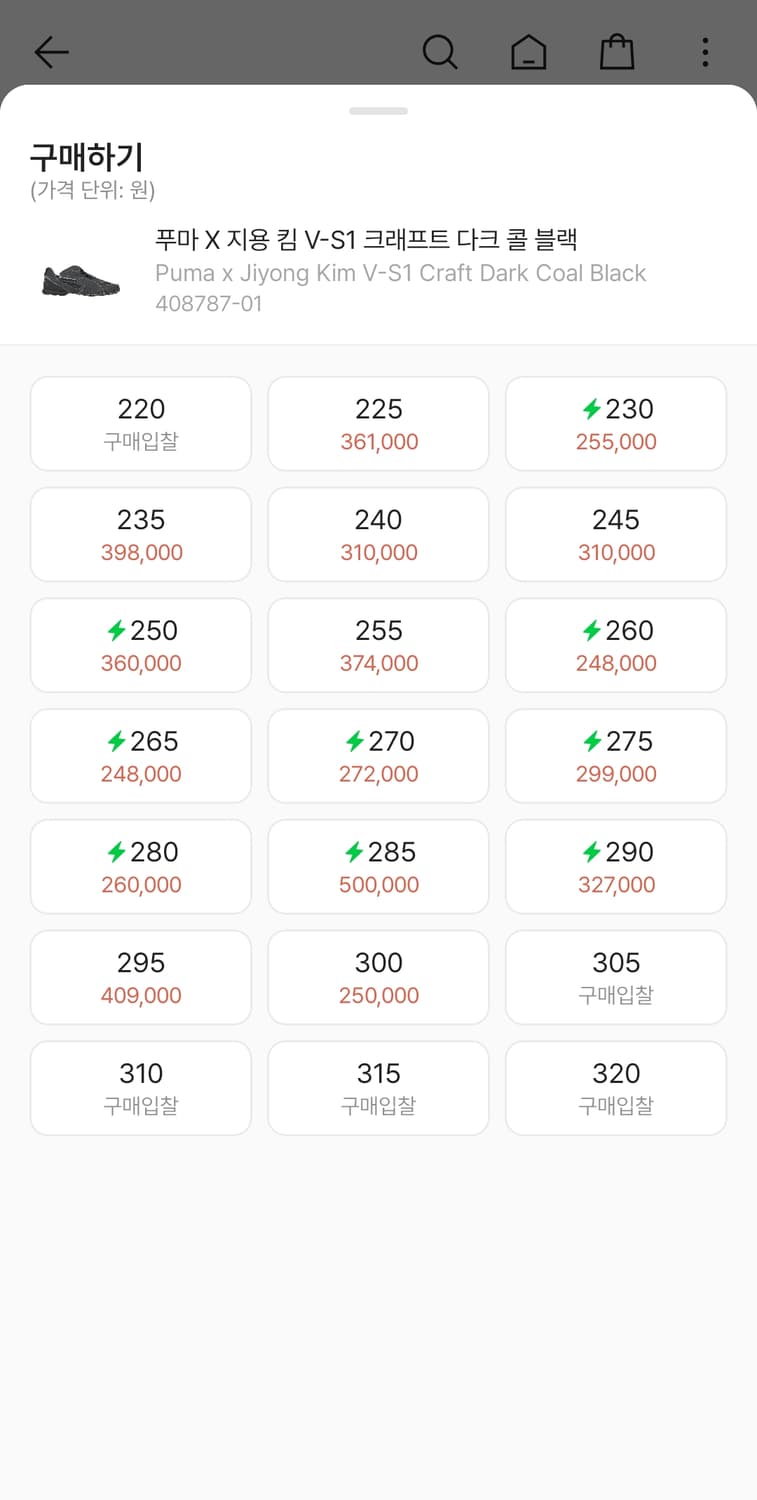Open the shopping bag icon
The height and width of the screenshot is (1500, 757).
(617, 52)
